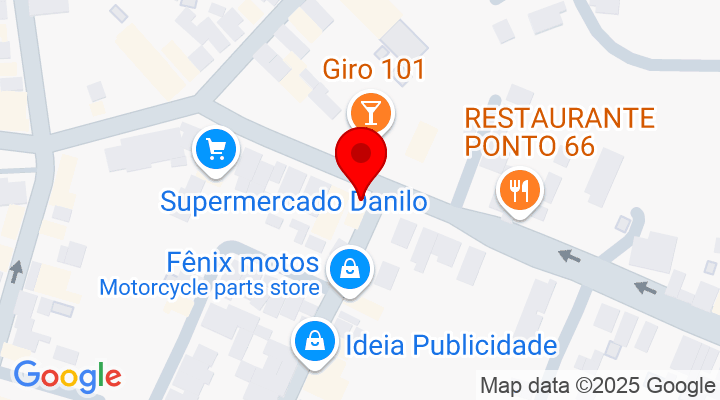Tap the Giro 101 bar marker

(x=372, y=111)
